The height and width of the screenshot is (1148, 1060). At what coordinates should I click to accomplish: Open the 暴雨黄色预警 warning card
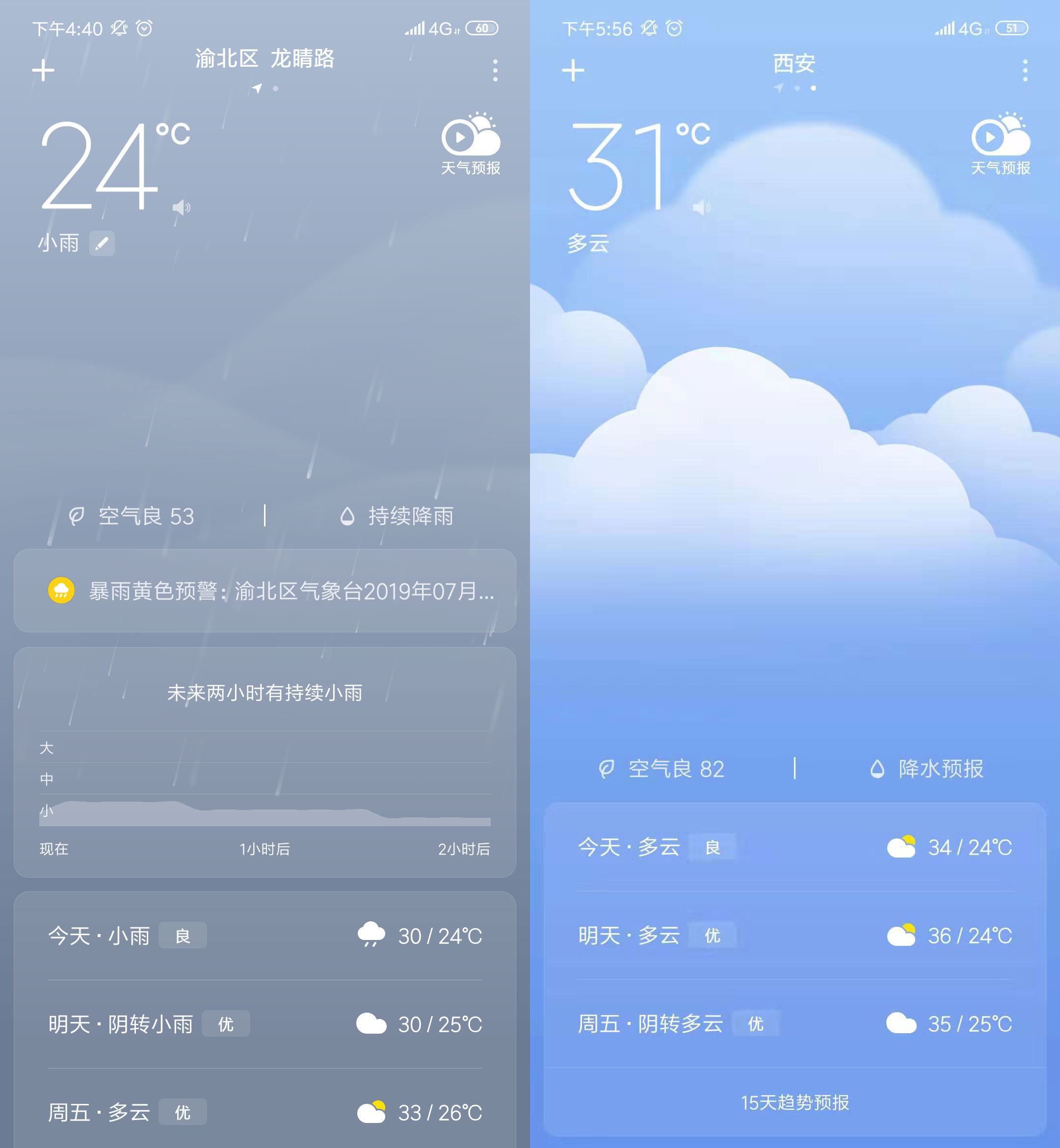click(x=265, y=591)
